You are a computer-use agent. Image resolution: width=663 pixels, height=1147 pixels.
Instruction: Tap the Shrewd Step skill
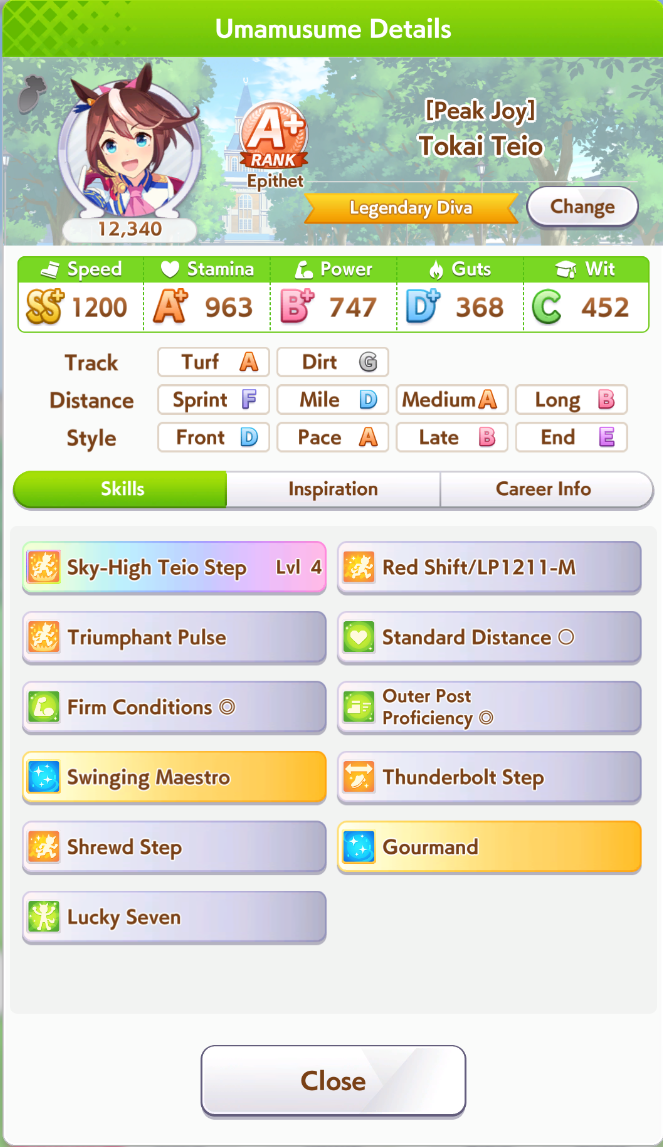(174, 847)
